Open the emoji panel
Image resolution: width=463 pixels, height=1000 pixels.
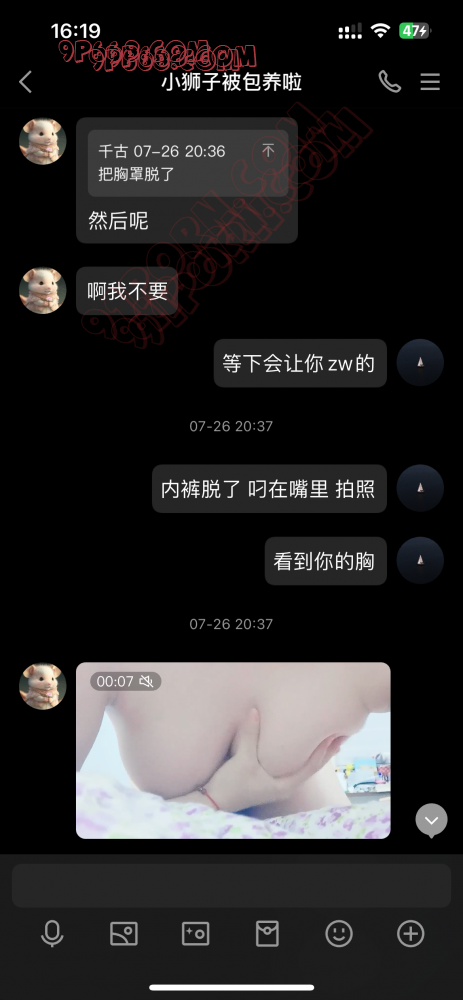(339, 934)
